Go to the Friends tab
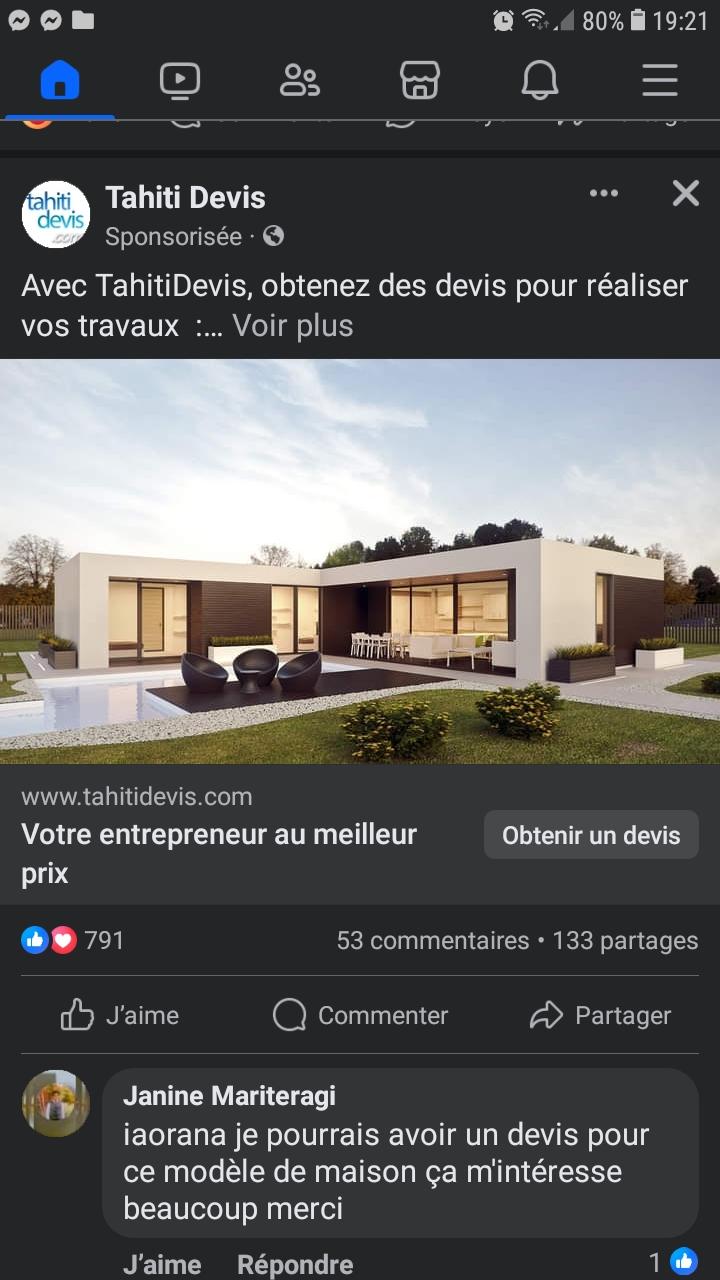720x1280 pixels. [x=299, y=80]
